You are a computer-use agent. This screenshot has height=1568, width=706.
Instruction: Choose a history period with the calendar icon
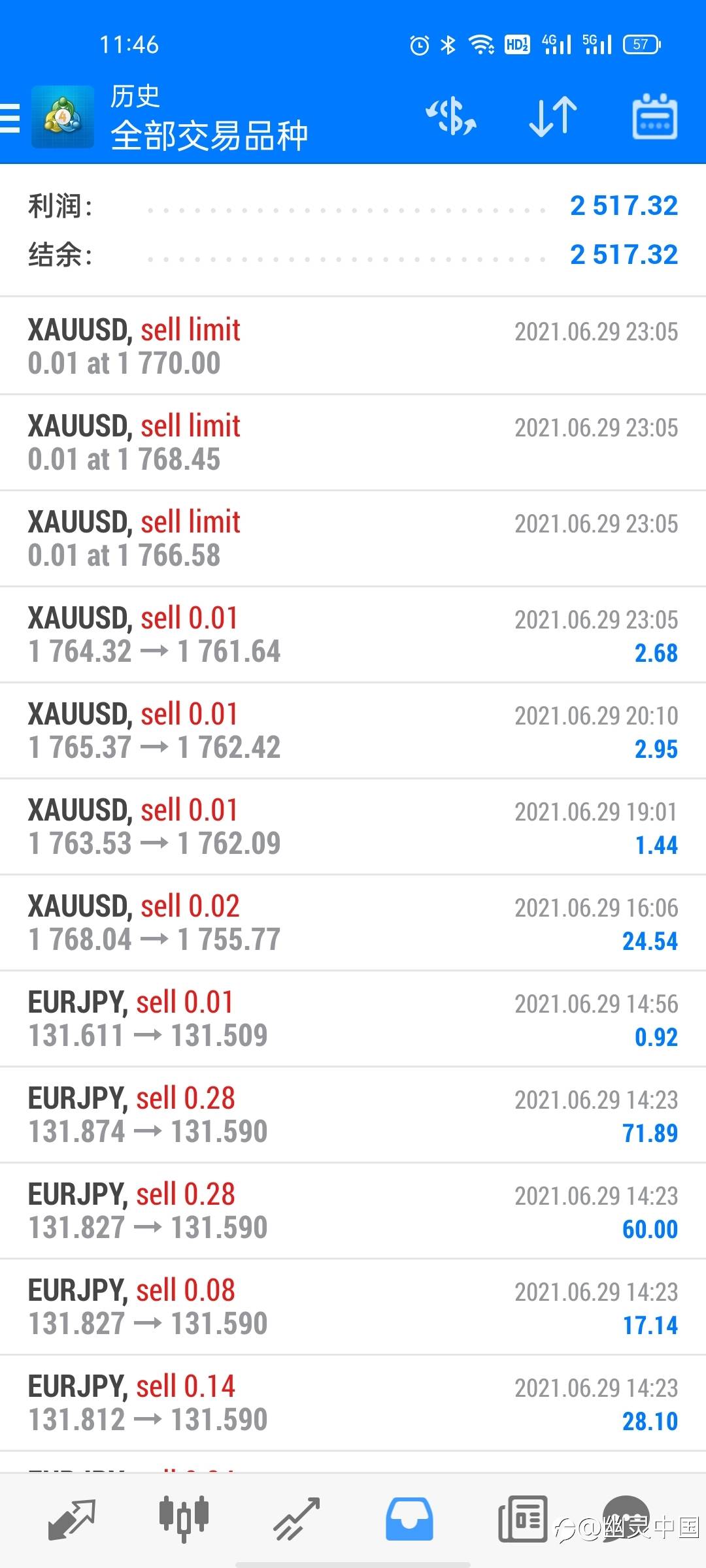pyautogui.click(x=654, y=118)
